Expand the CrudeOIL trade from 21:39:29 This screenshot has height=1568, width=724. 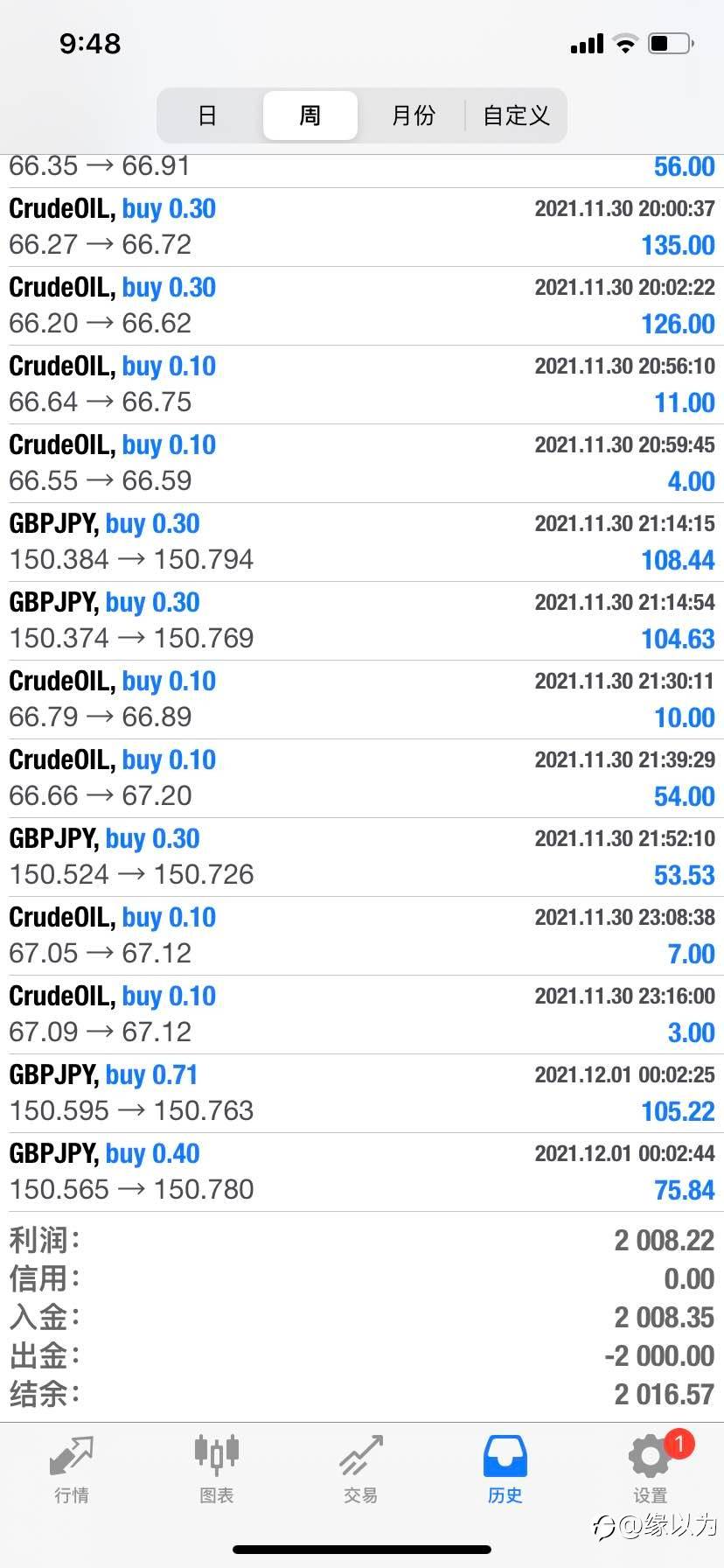click(362, 779)
